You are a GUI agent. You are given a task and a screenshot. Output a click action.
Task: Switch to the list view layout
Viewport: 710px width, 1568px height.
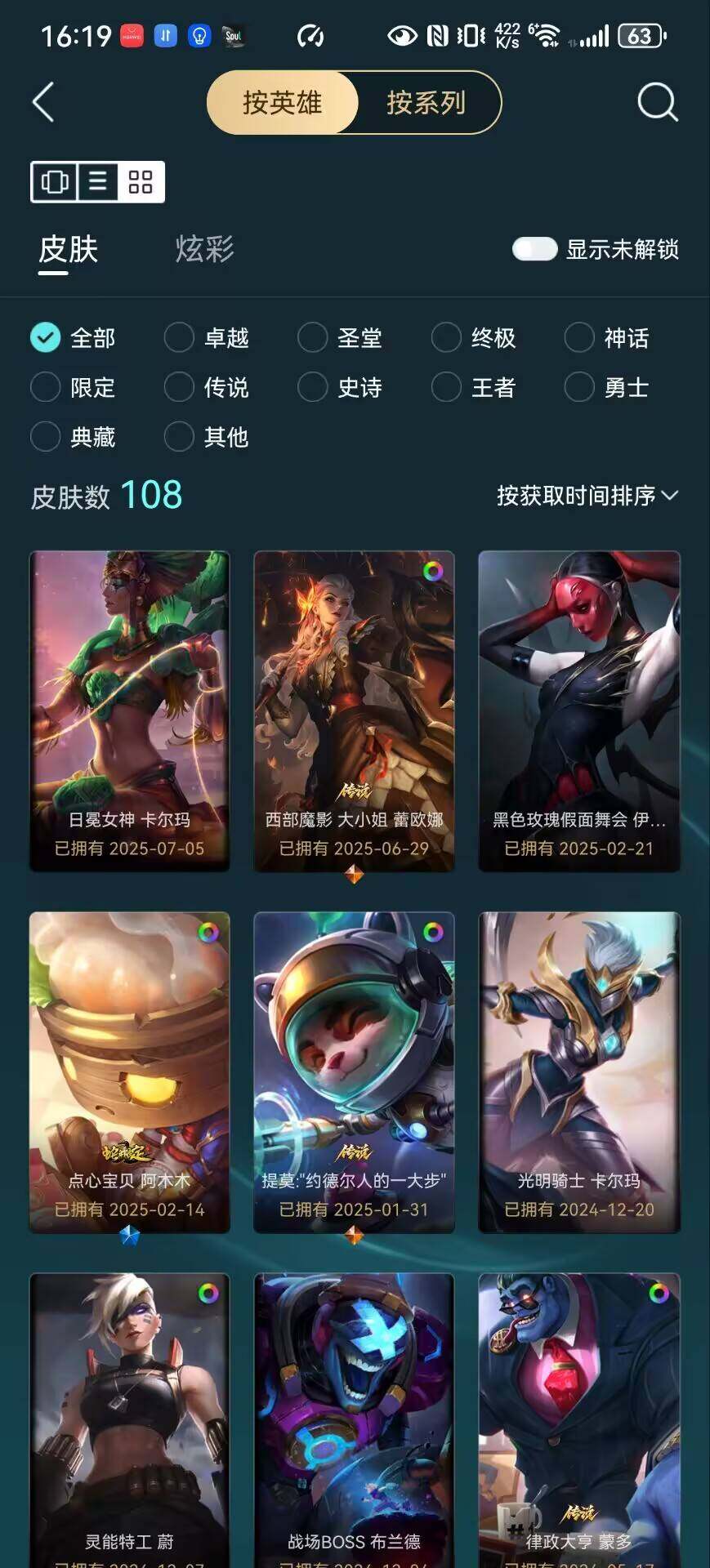pyautogui.click(x=98, y=181)
